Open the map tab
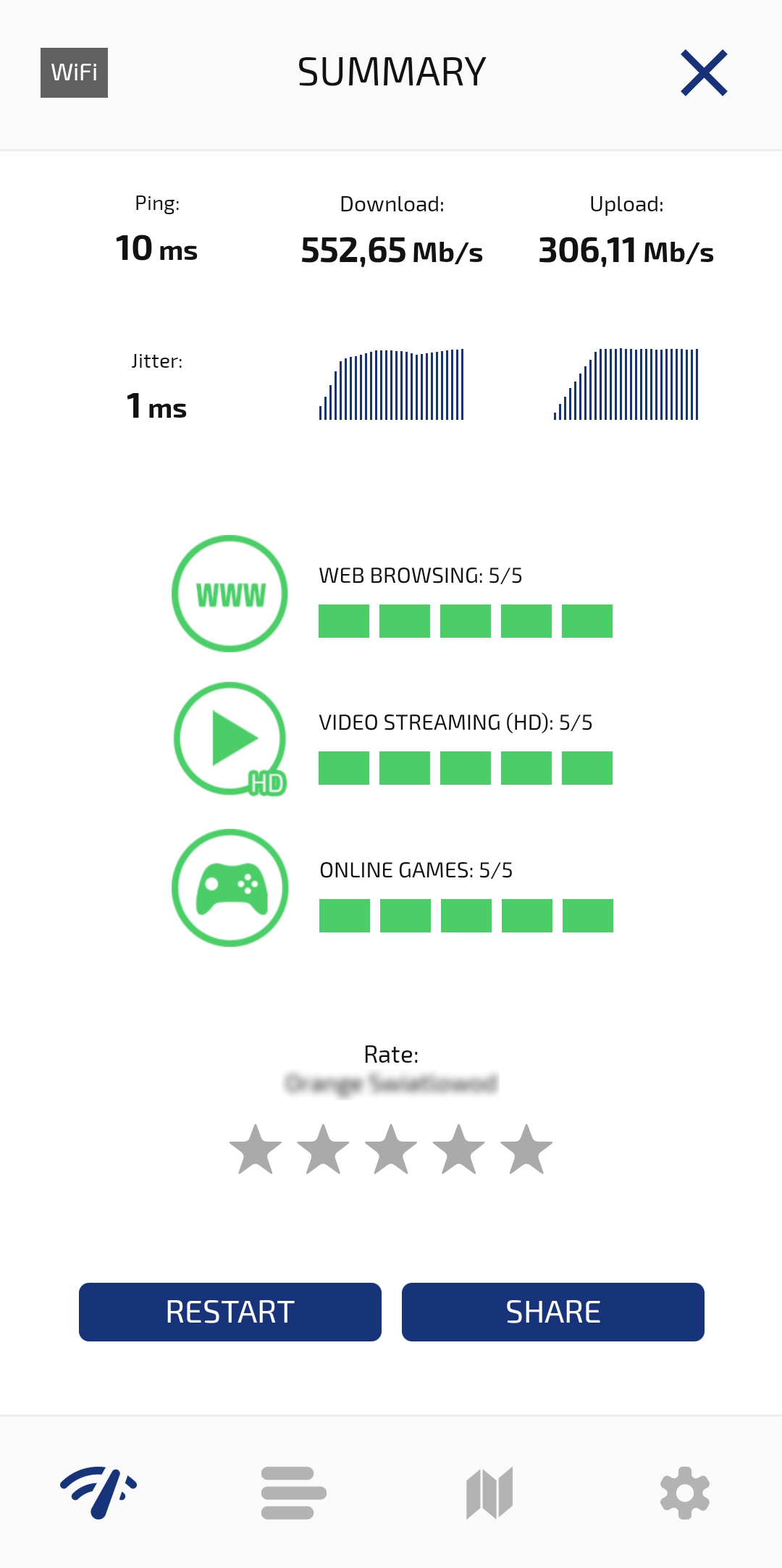782x1568 pixels. tap(489, 1493)
